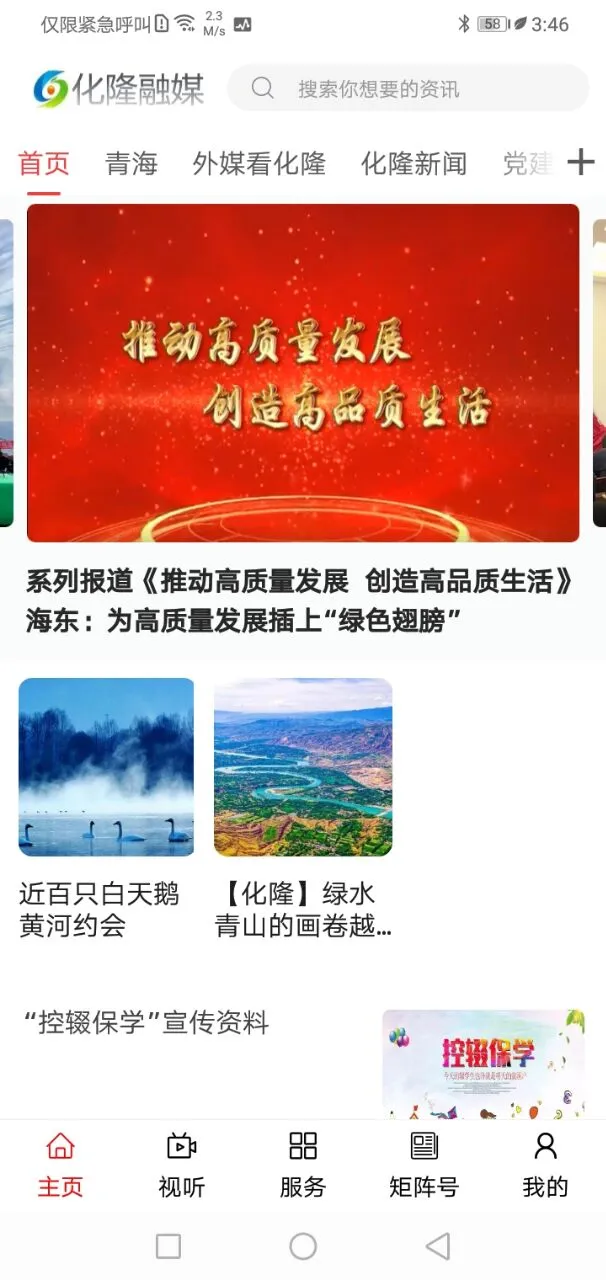Switch to the 服务 tab
The image size is (606, 1280).
(302, 1165)
